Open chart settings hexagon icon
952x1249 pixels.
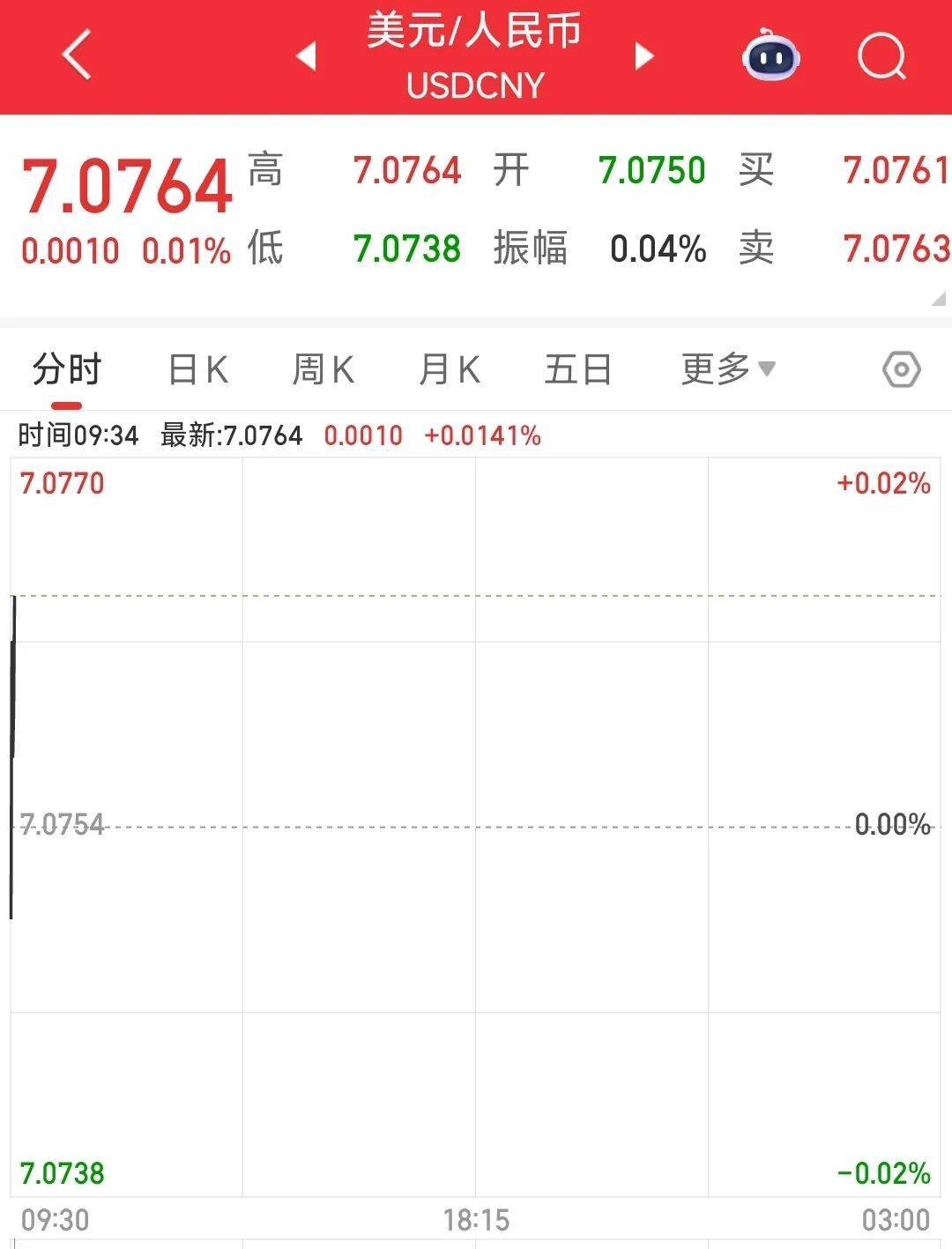coord(901,369)
